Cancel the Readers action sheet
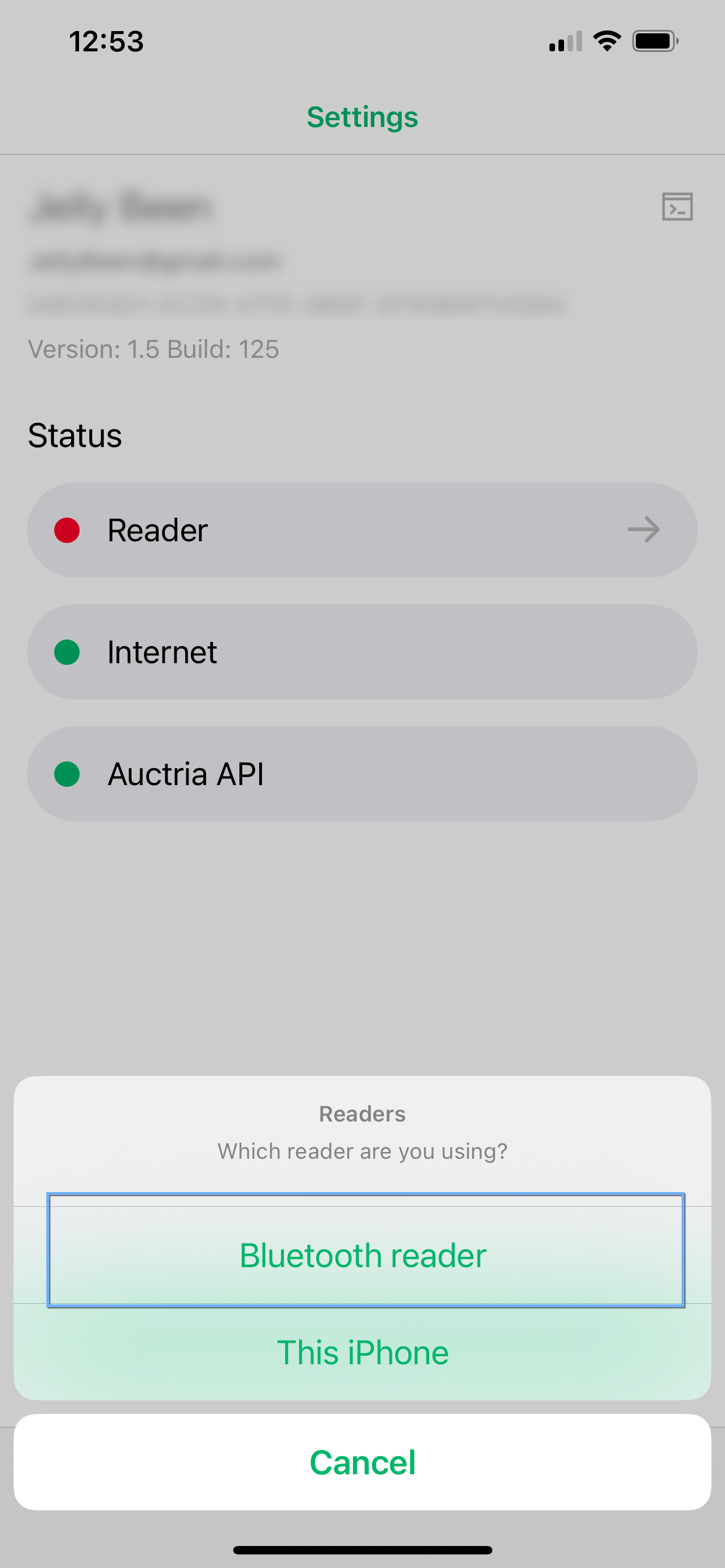The width and height of the screenshot is (725, 1568). 363,1462
